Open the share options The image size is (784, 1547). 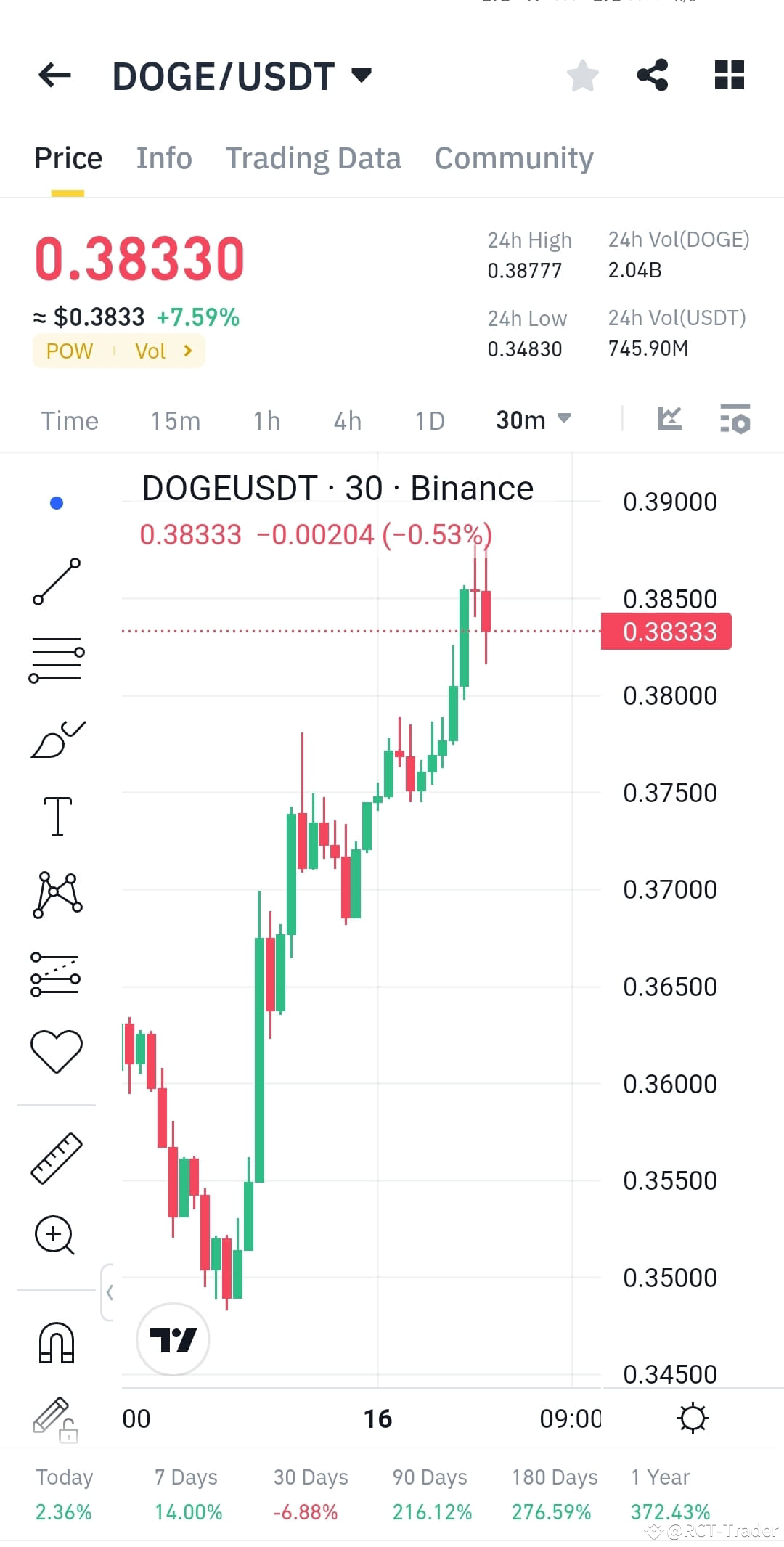[652, 75]
